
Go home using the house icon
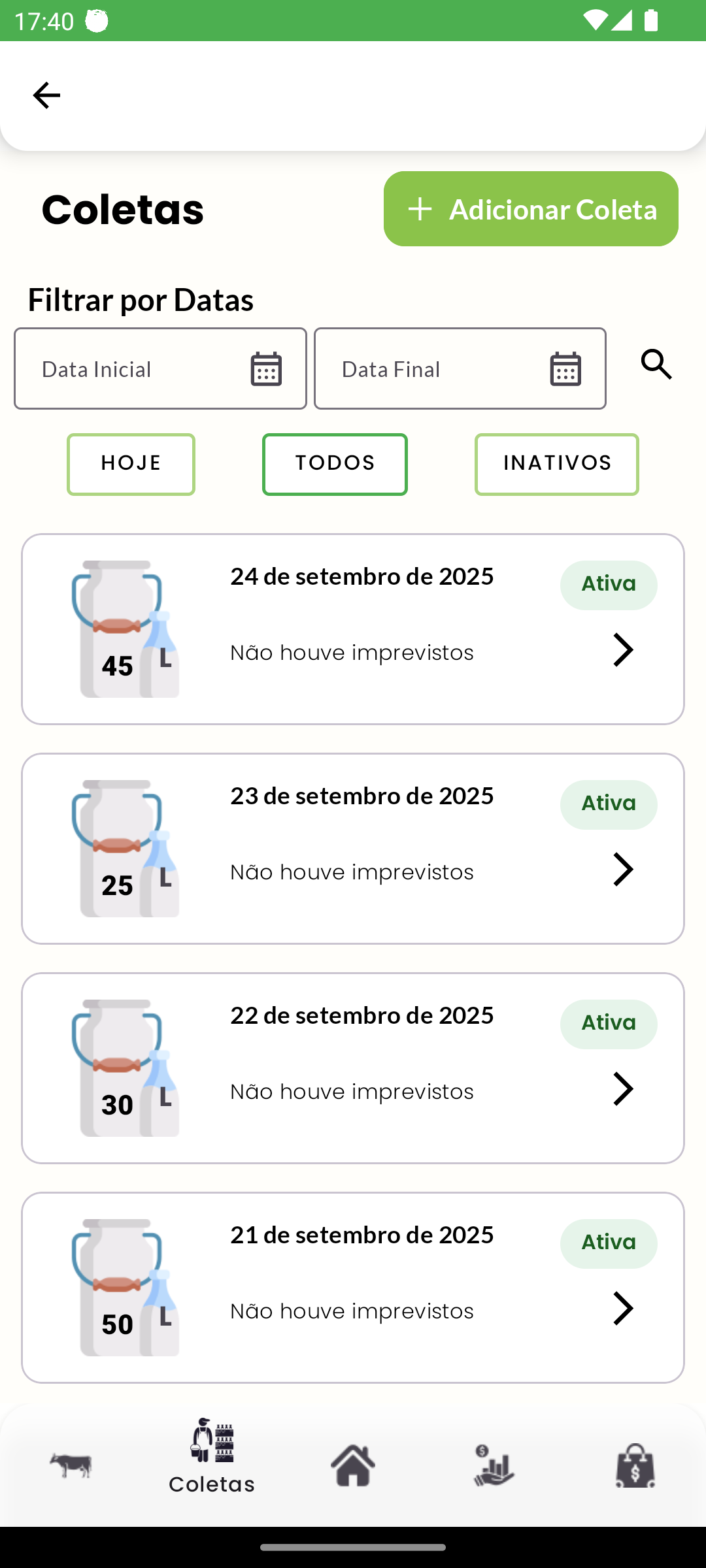tap(353, 1465)
